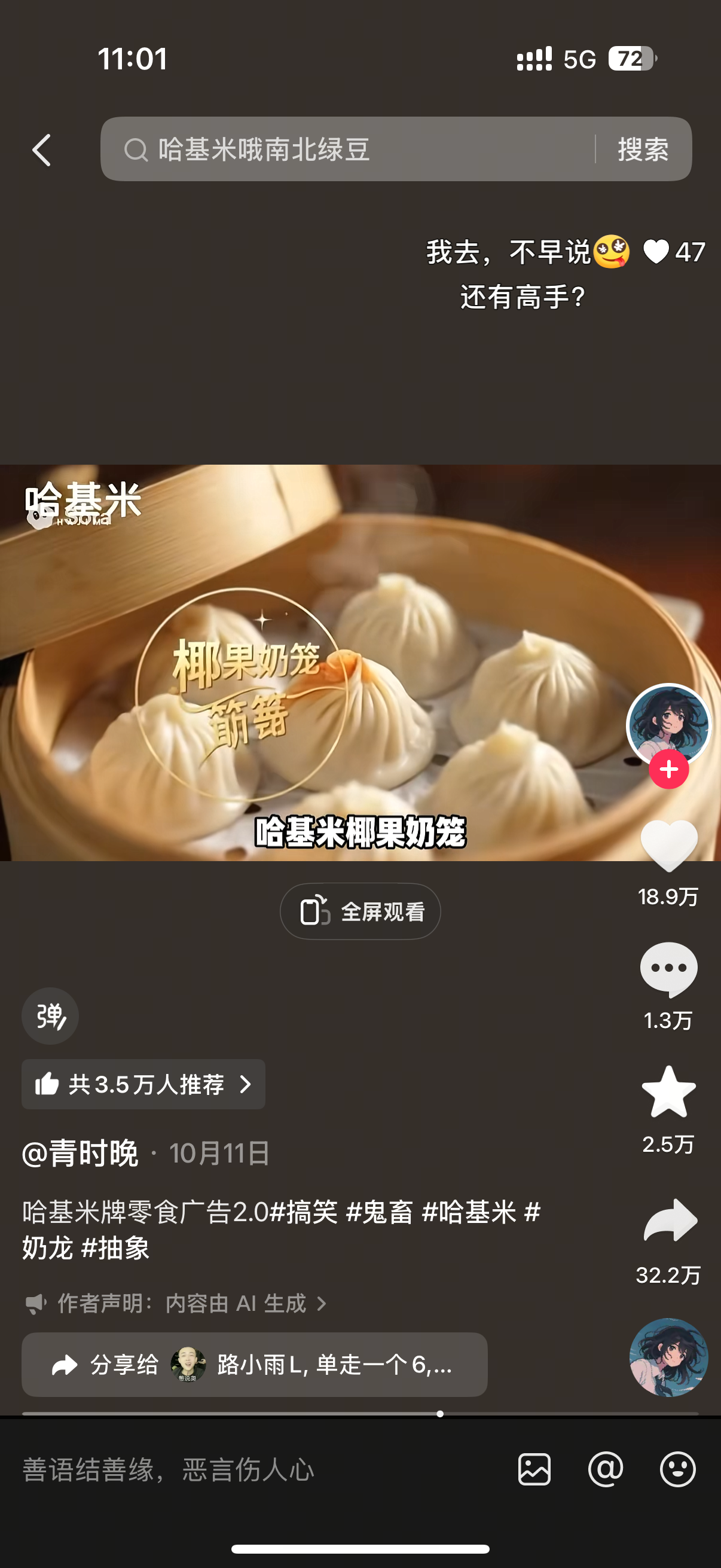Toggle the 弹 danmaku button
The image size is (721, 1568).
click(50, 1016)
